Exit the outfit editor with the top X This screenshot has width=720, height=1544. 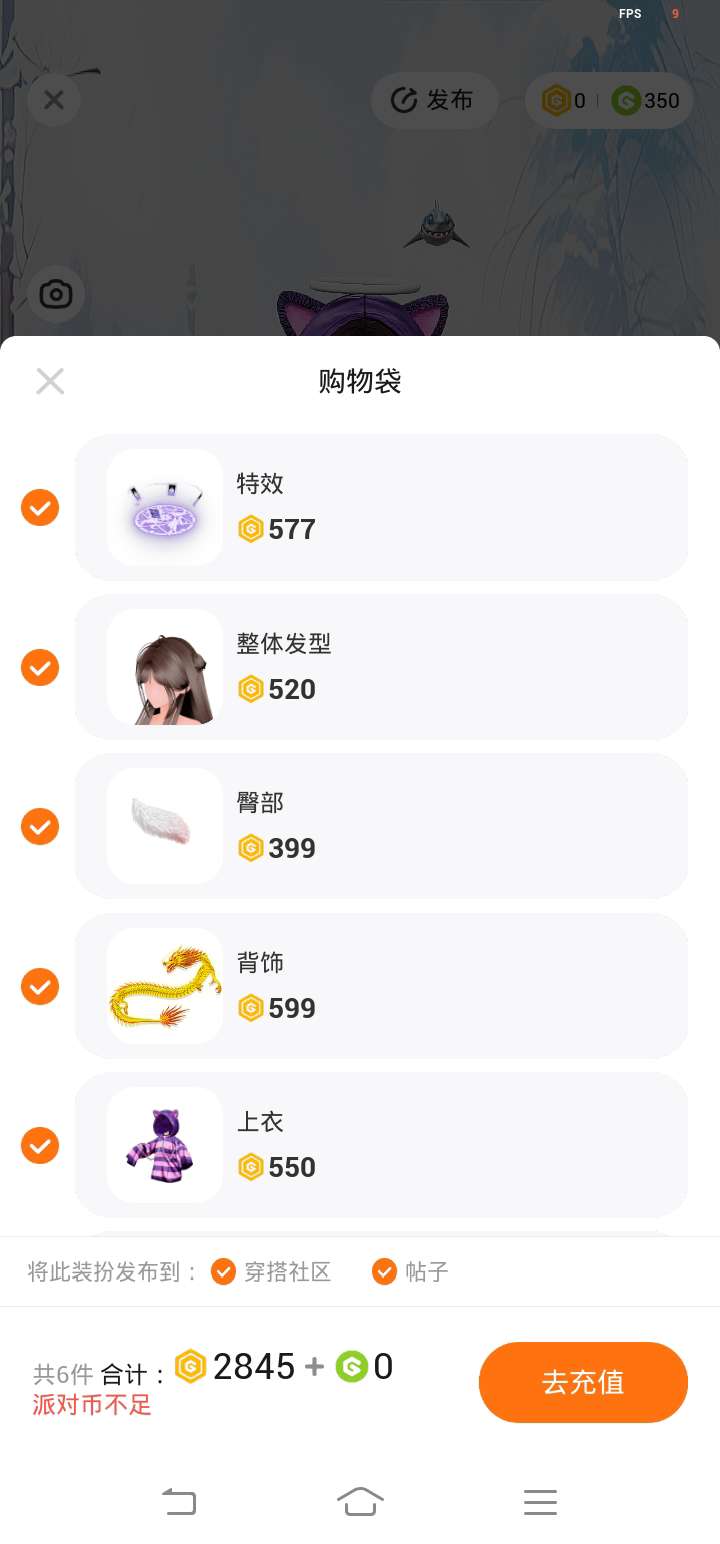pyautogui.click(x=54, y=100)
